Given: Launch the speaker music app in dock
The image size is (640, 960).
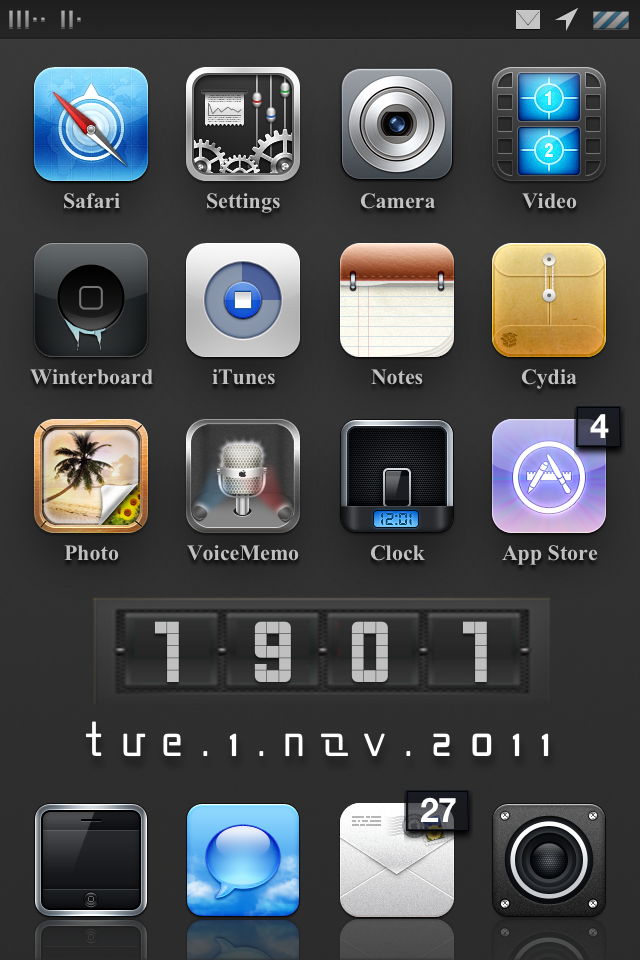Looking at the screenshot, I should (x=549, y=860).
